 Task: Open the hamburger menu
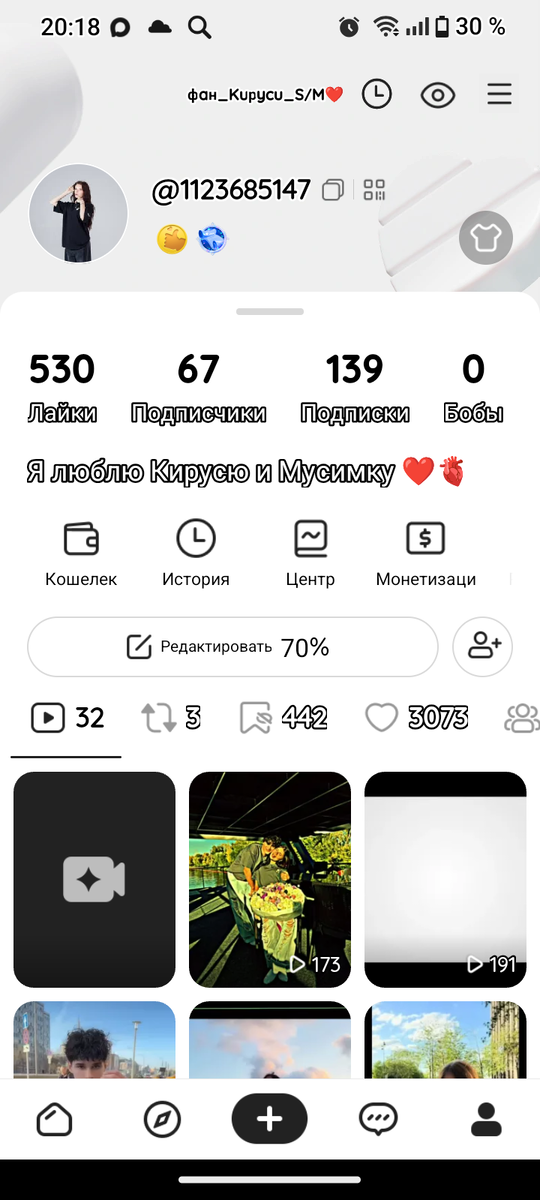point(499,95)
